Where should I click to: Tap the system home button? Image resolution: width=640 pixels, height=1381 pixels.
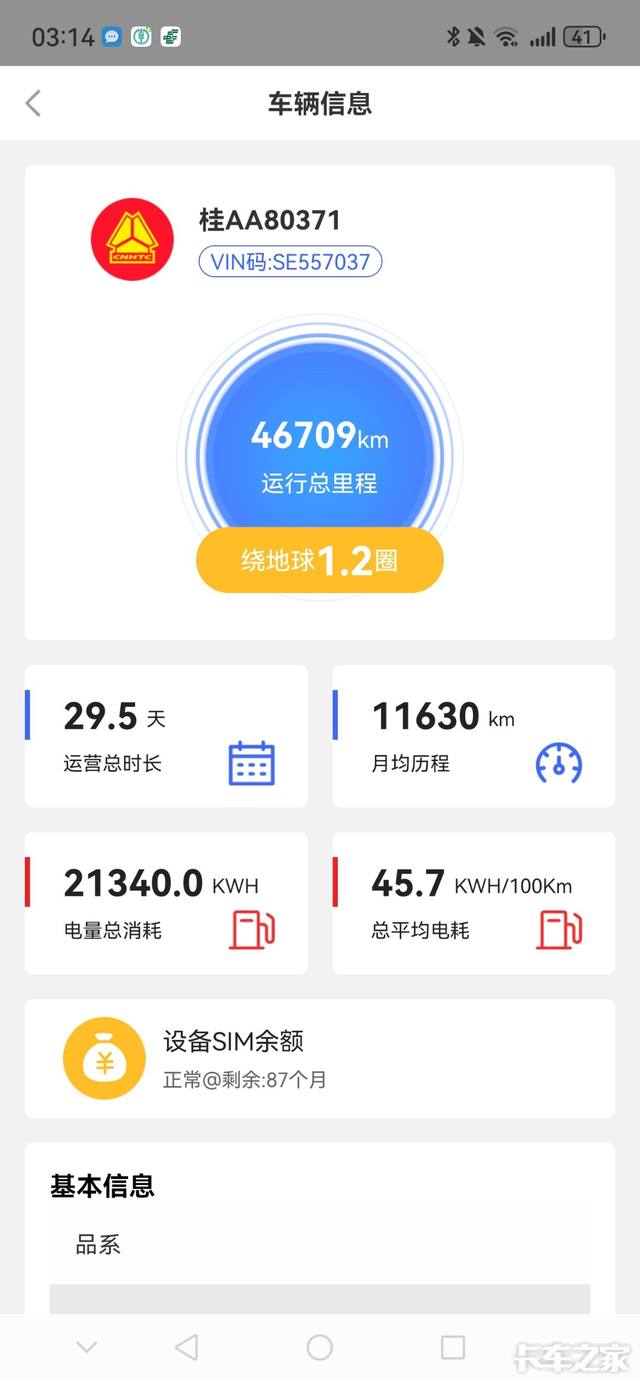pyautogui.click(x=319, y=1347)
